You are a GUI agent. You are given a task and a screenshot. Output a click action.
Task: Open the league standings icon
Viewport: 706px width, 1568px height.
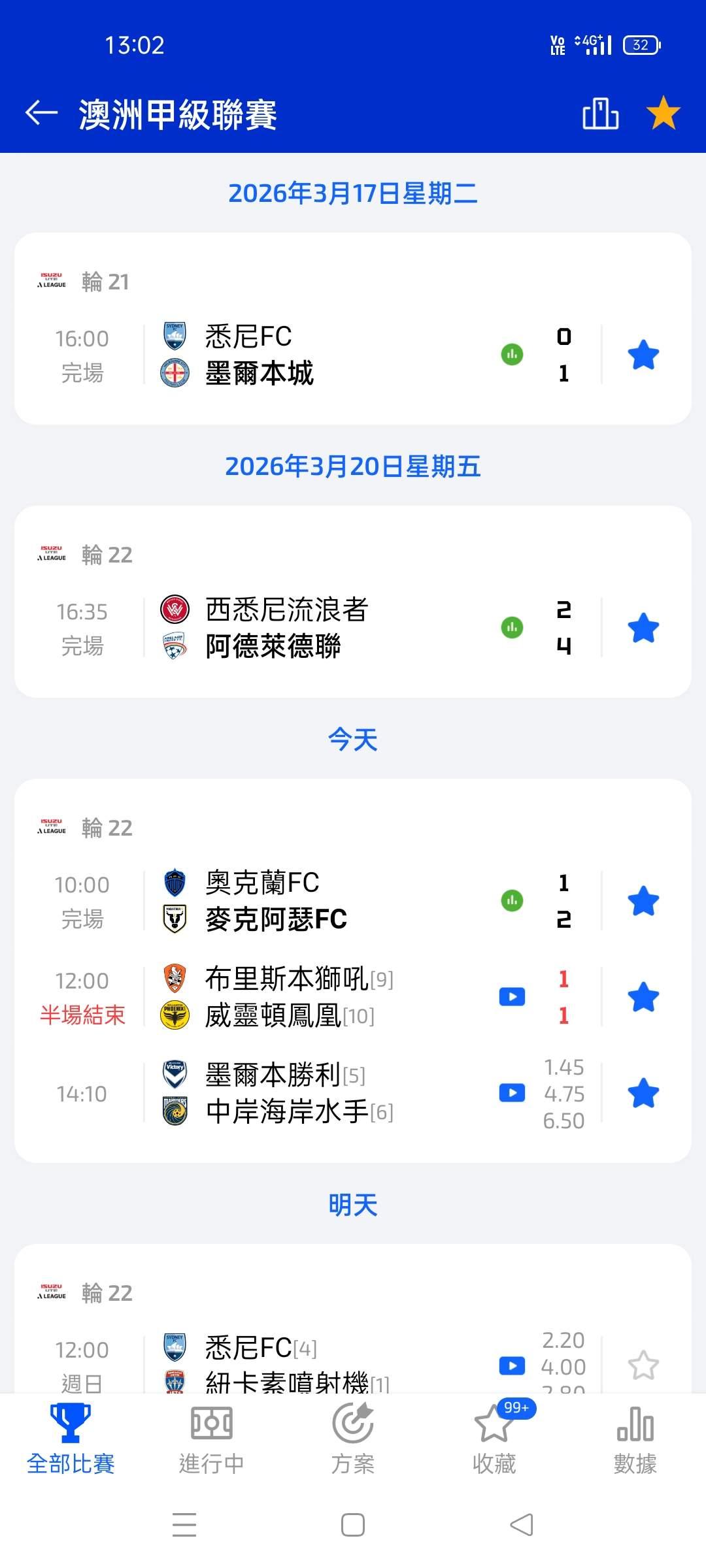click(600, 113)
